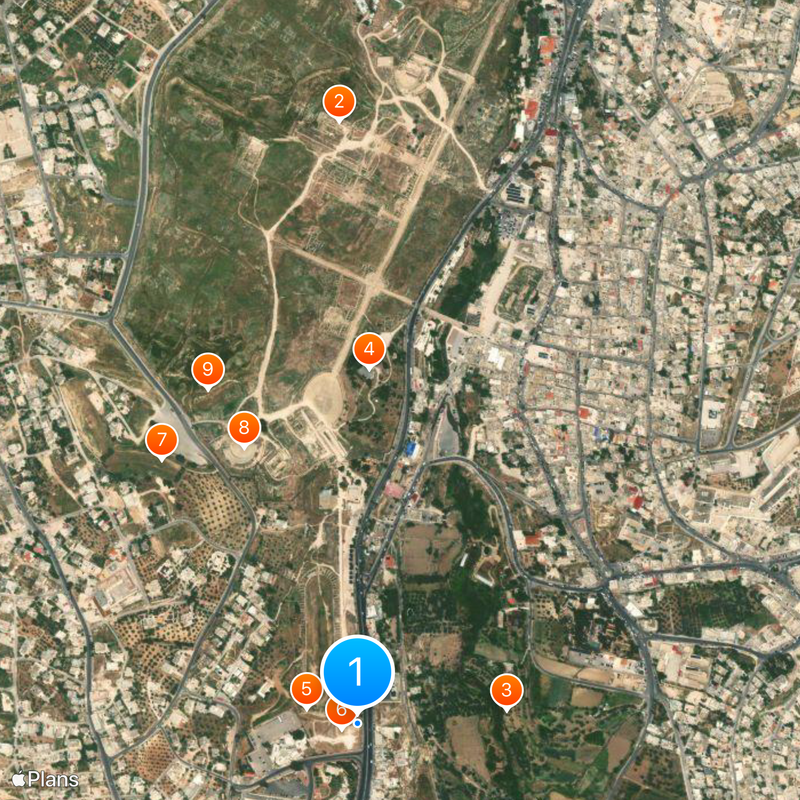Image resolution: width=800 pixels, height=800 pixels.
Task: Tap map pin number 2
Action: pyautogui.click(x=340, y=101)
